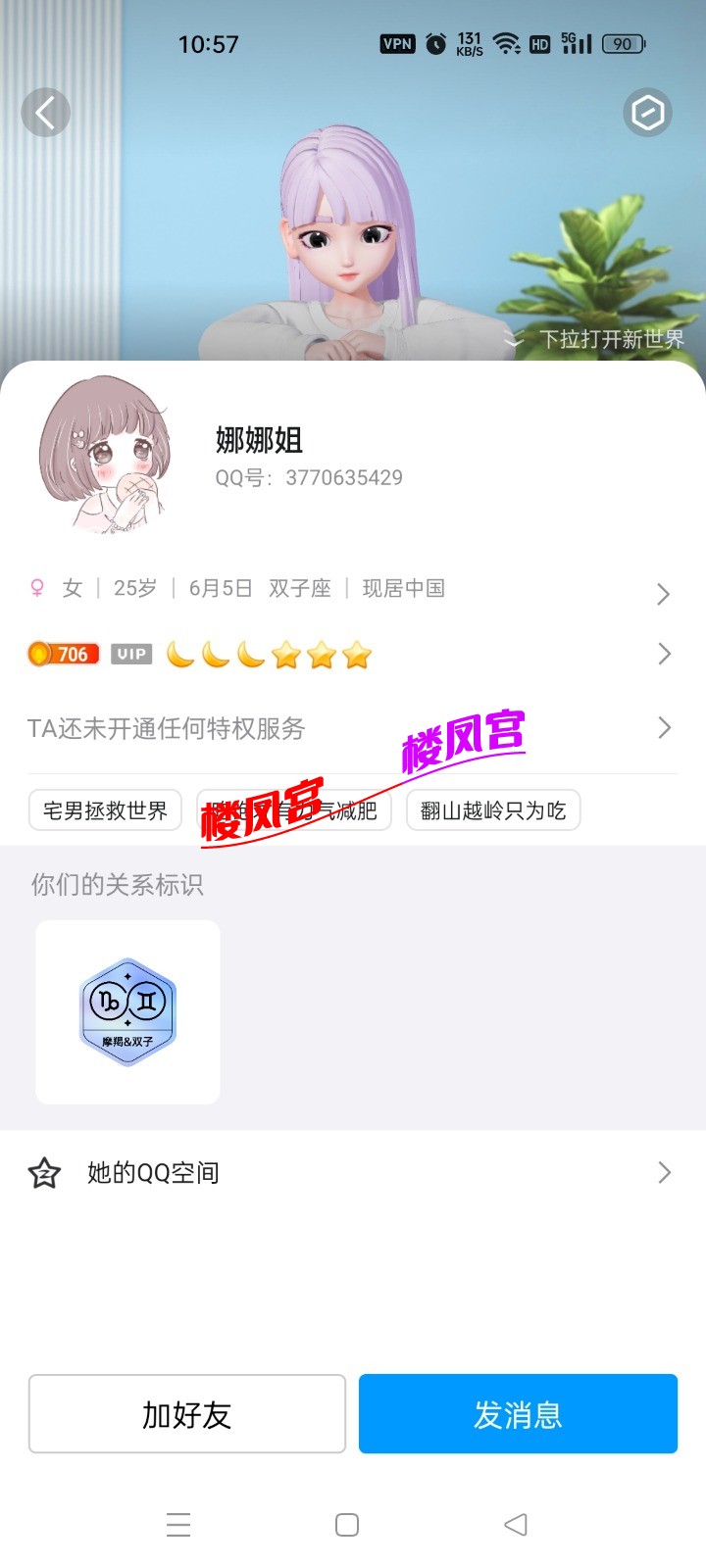706x1568 pixels.
Task: Select the 翻山越岭只为吃 tag
Action: point(493,810)
